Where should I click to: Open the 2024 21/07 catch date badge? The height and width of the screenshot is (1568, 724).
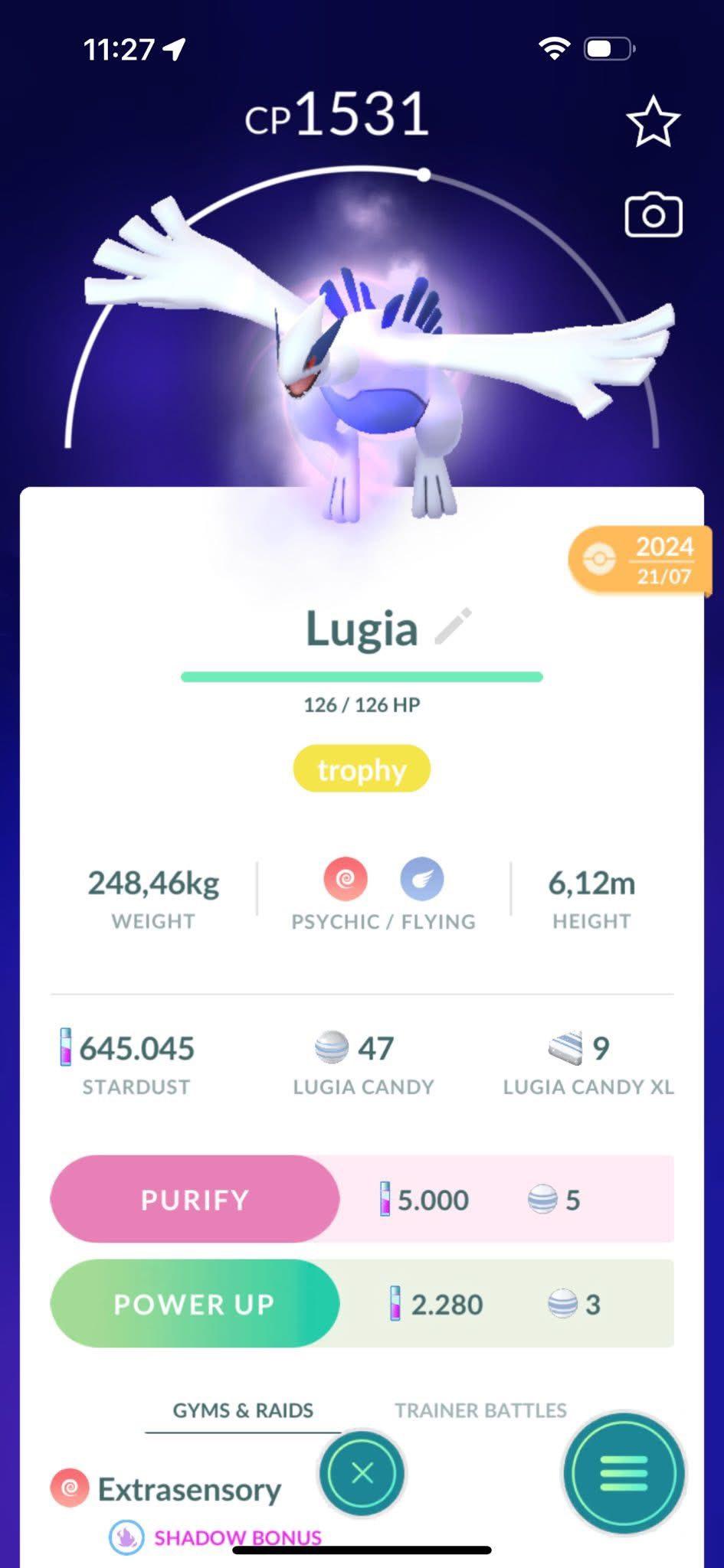tap(640, 561)
